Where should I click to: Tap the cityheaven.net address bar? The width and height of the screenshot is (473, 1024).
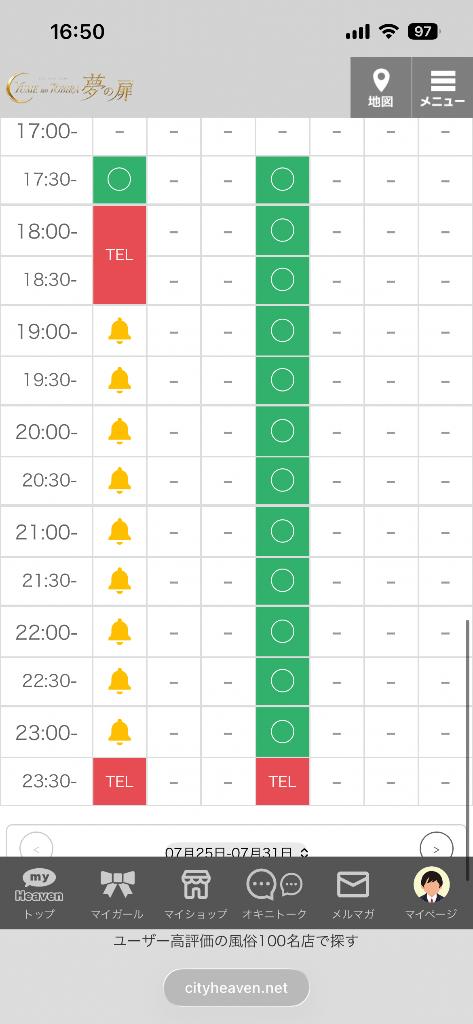point(236,987)
